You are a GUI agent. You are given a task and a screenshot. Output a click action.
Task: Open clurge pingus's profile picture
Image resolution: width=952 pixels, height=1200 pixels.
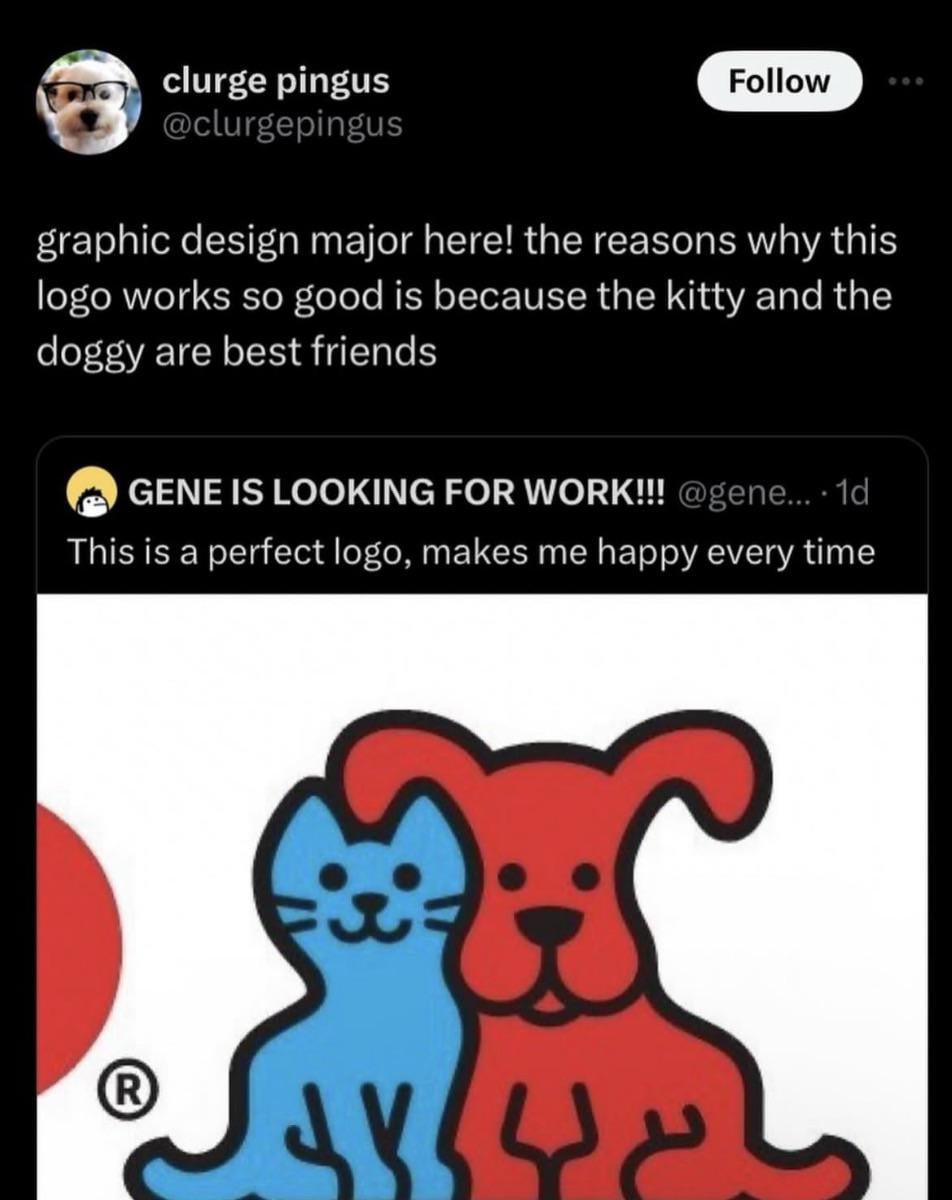tap(90, 102)
